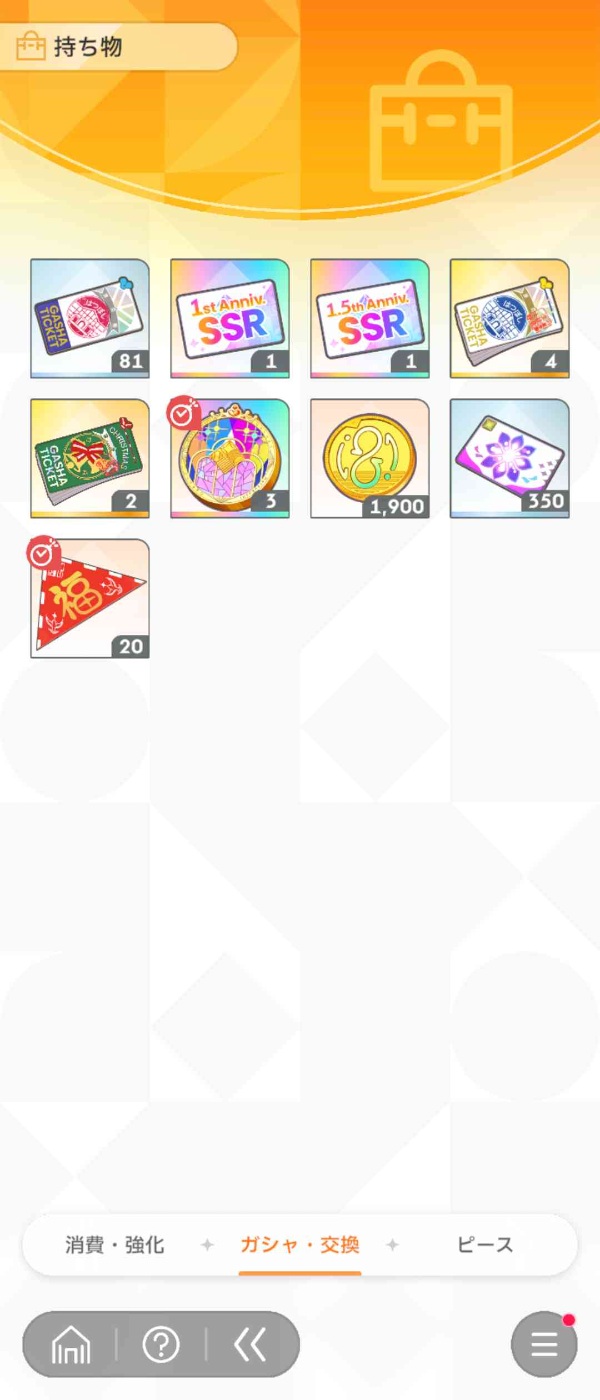
Task: Open the stained-glass medal item with 3
Action: pos(230,458)
